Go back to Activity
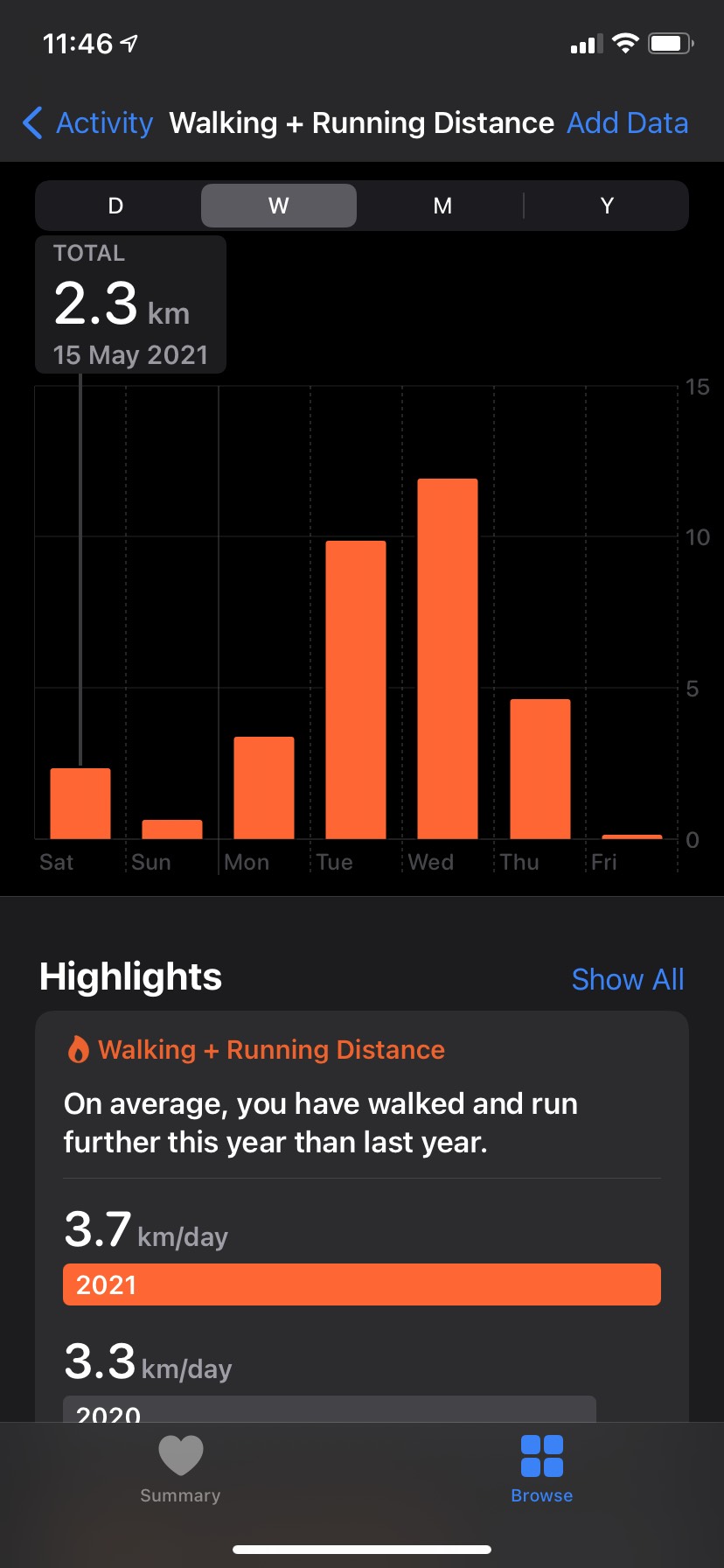Viewport: 724px width, 1568px height. point(87,123)
